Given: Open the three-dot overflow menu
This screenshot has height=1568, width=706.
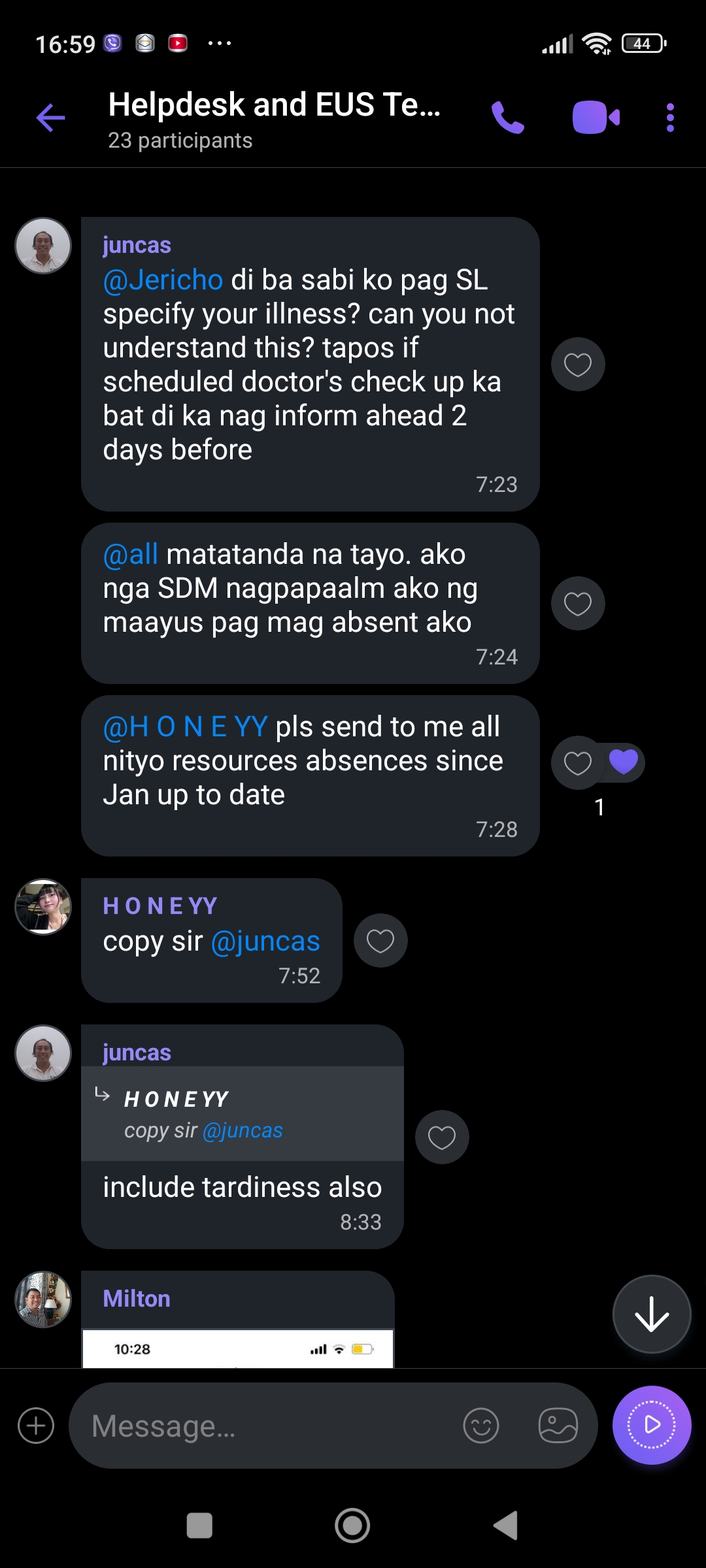Looking at the screenshot, I should pos(670,118).
